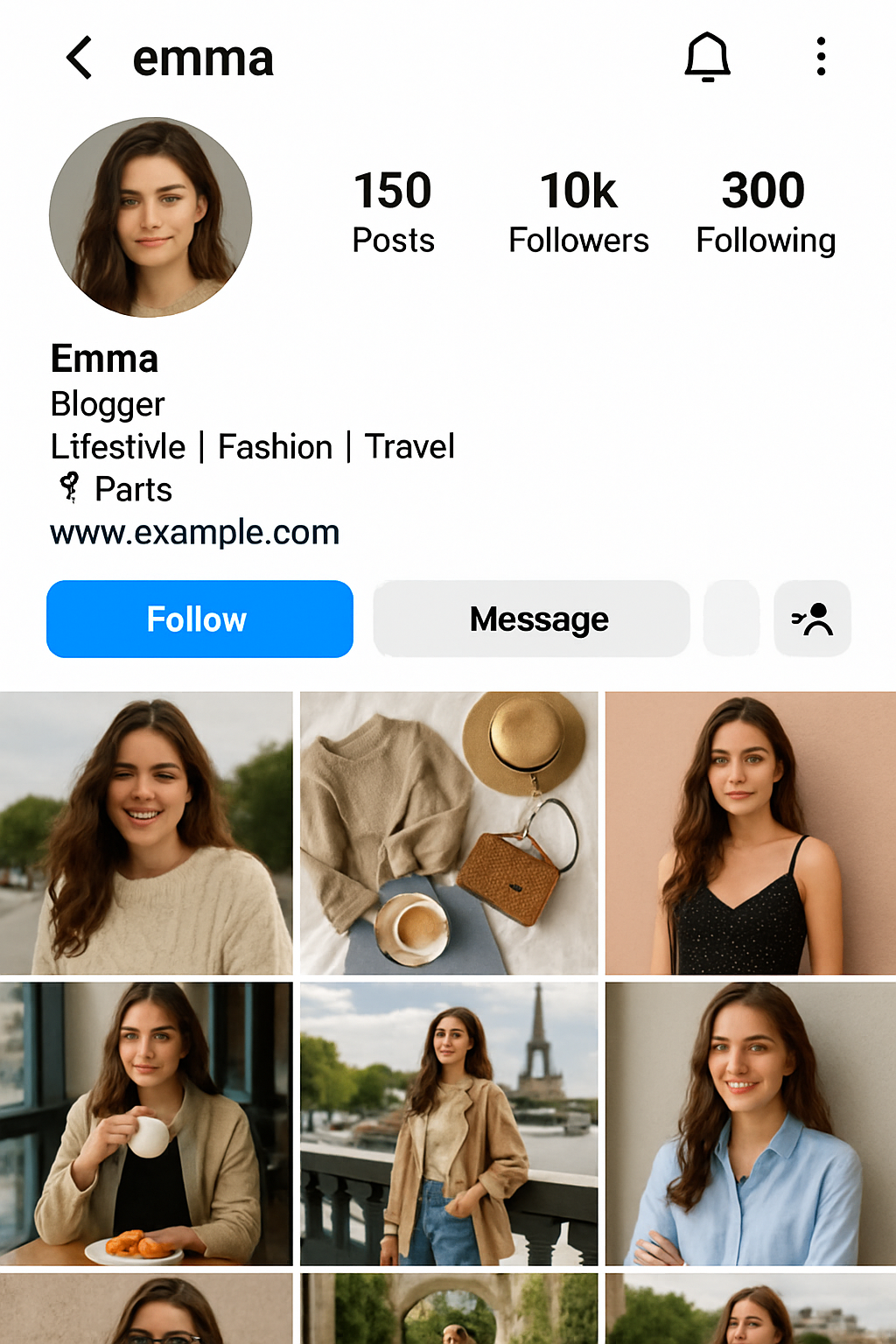Go back using the arrow beside emma
896x1344 pixels.
click(80, 58)
